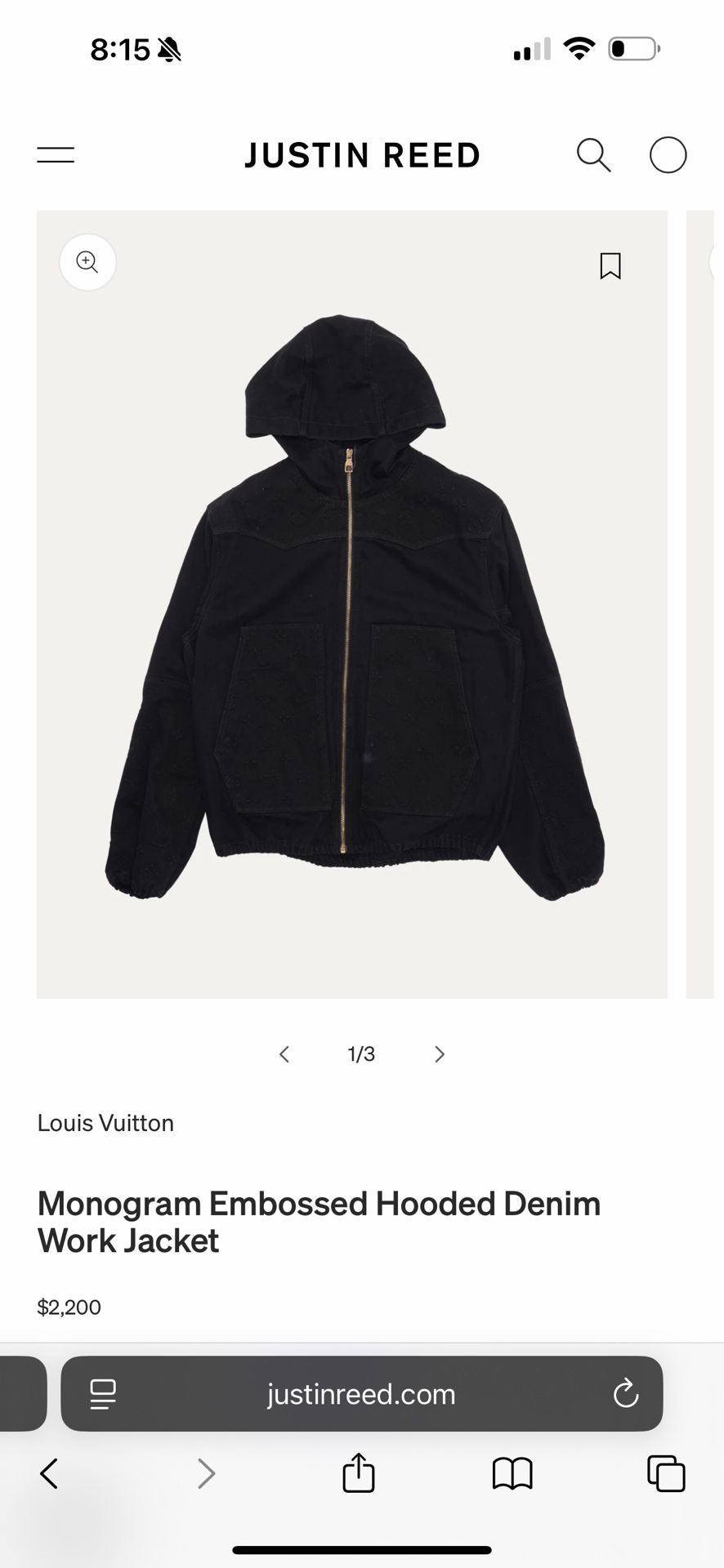Show open Safari tabs
This screenshot has height=1568, width=724.
666,1474
